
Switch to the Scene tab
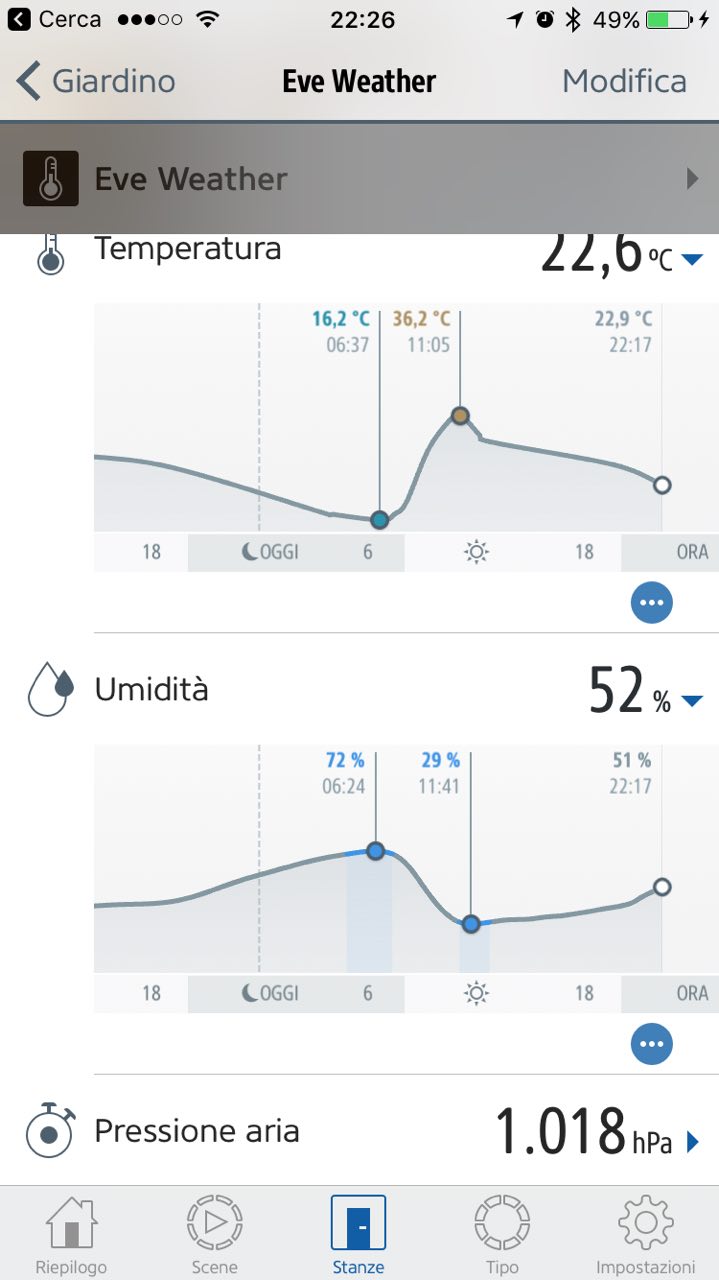click(x=214, y=1235)
